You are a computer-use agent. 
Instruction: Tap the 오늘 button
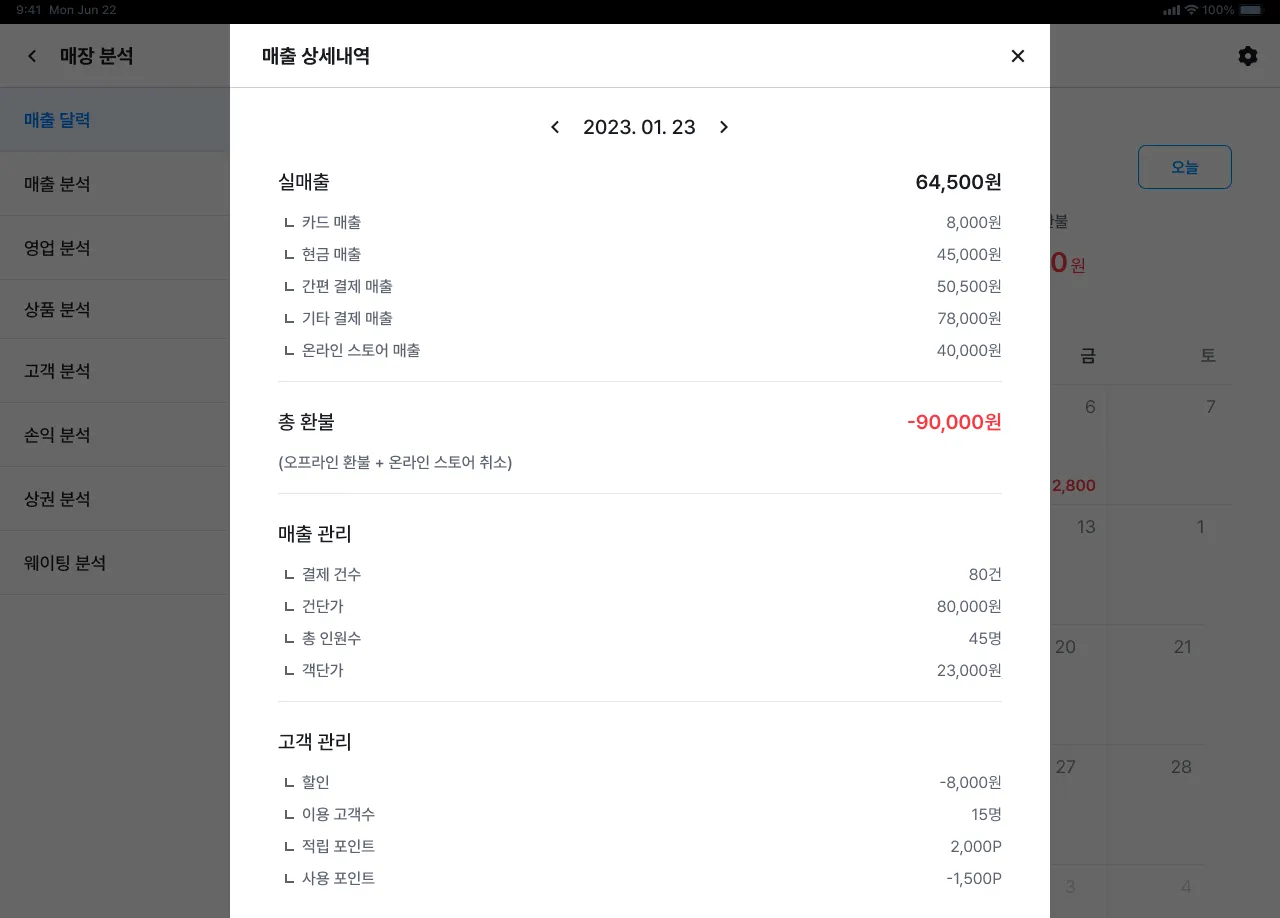pos(1184,167)
